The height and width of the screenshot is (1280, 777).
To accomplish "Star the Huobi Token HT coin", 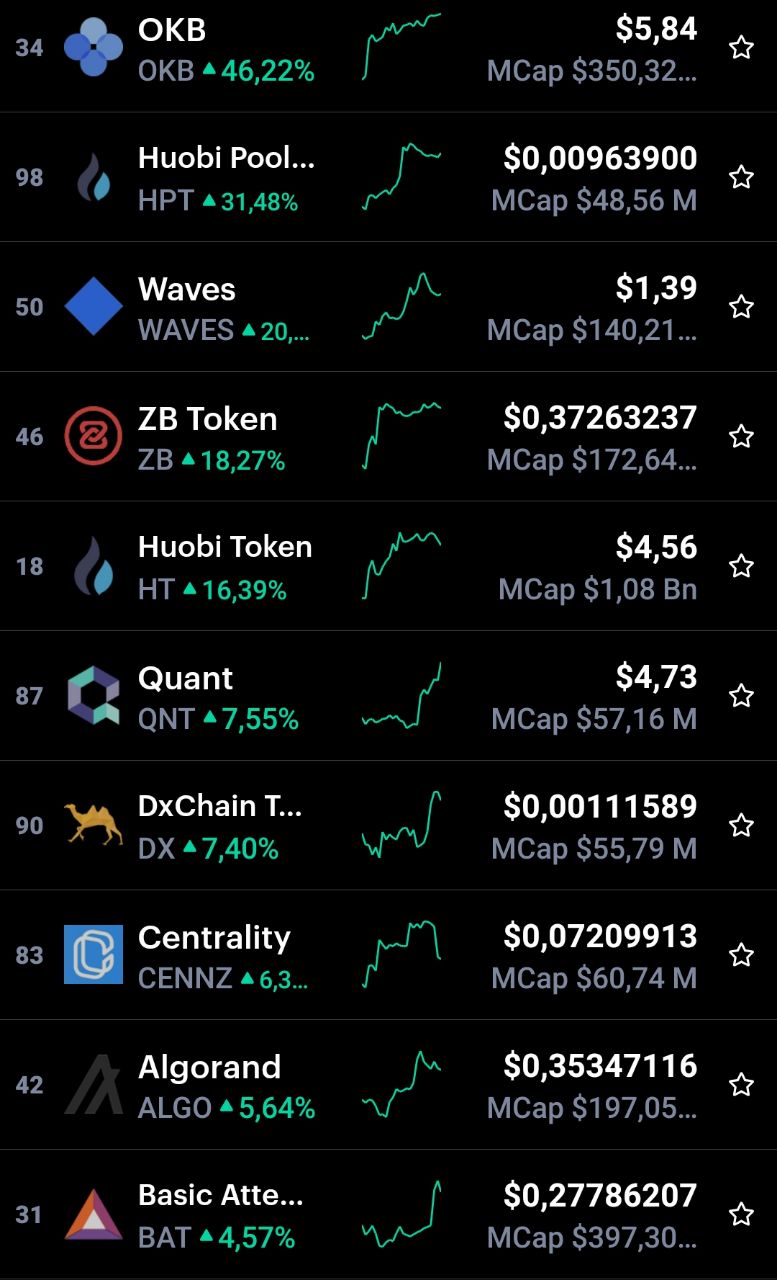I will point(741,566).
